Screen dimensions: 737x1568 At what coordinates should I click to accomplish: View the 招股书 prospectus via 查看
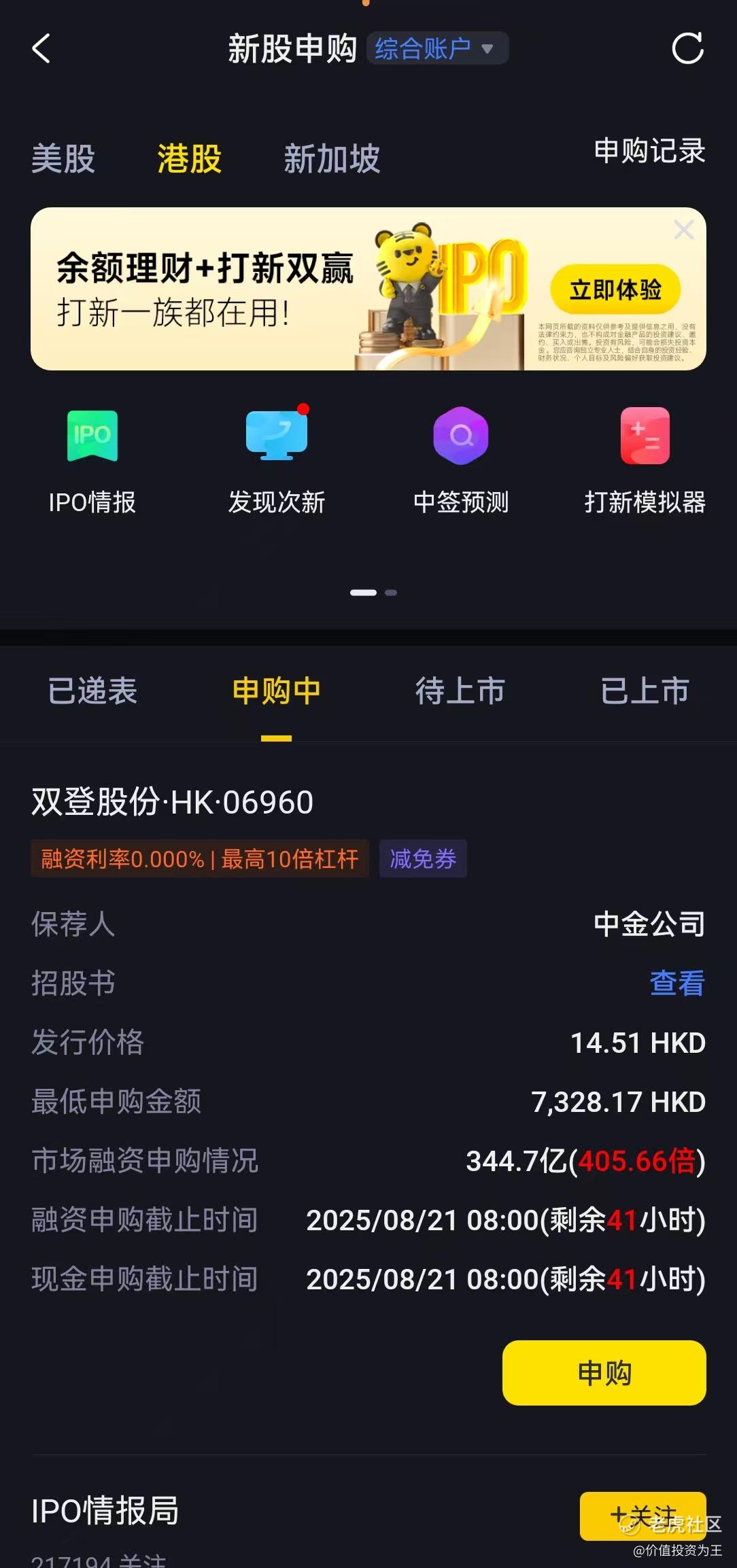click(676, 983)
